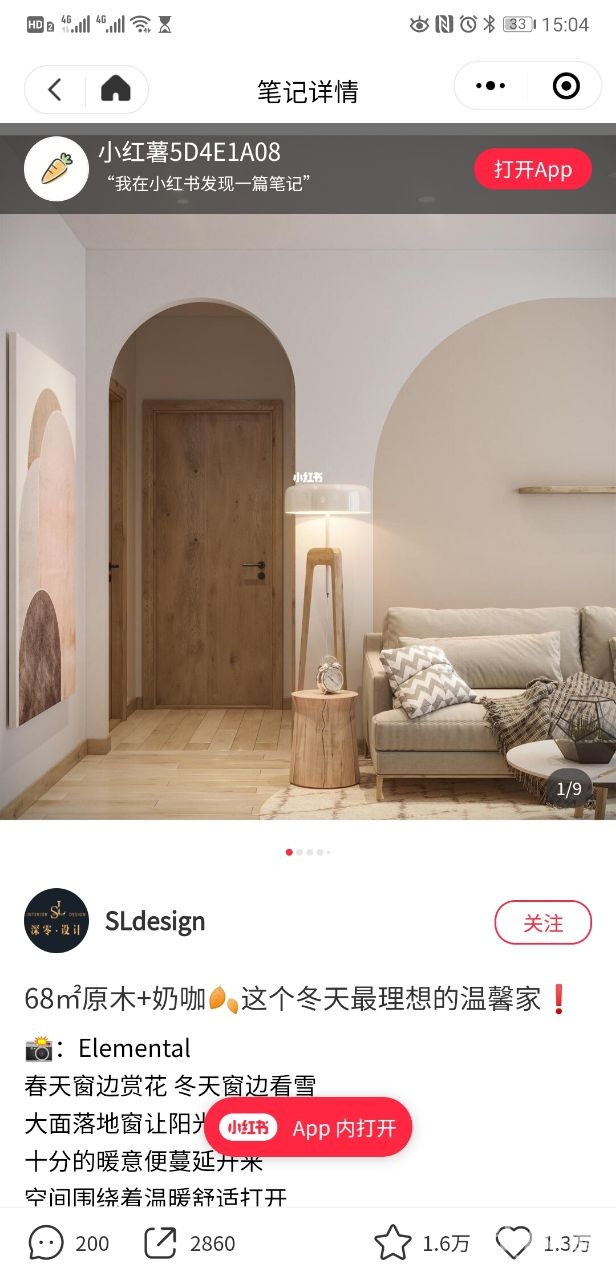The image size is (616, 1280).
Task: Open the three-dot more menu
Action: 490,87
